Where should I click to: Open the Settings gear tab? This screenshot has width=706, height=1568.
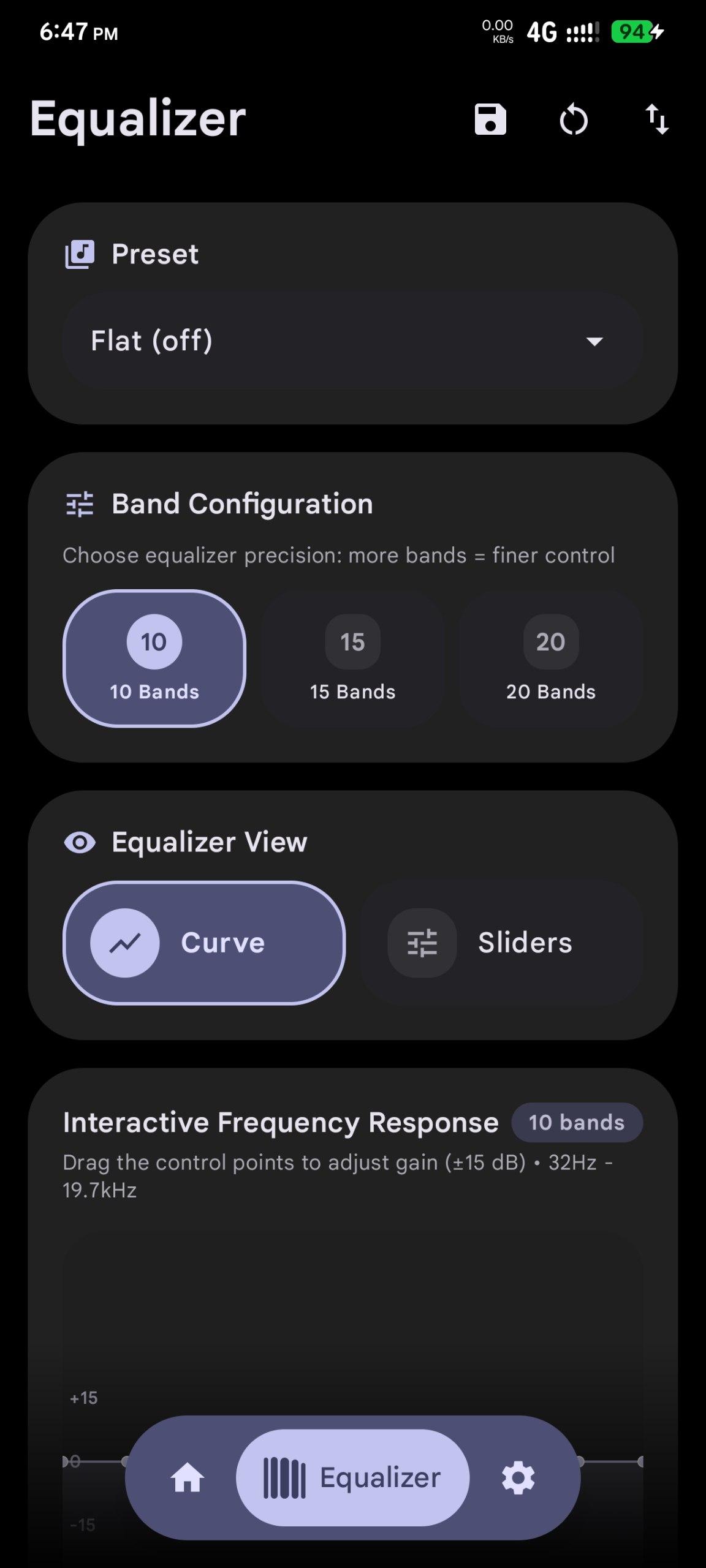pyautogui.click(x=518, y=1477)
